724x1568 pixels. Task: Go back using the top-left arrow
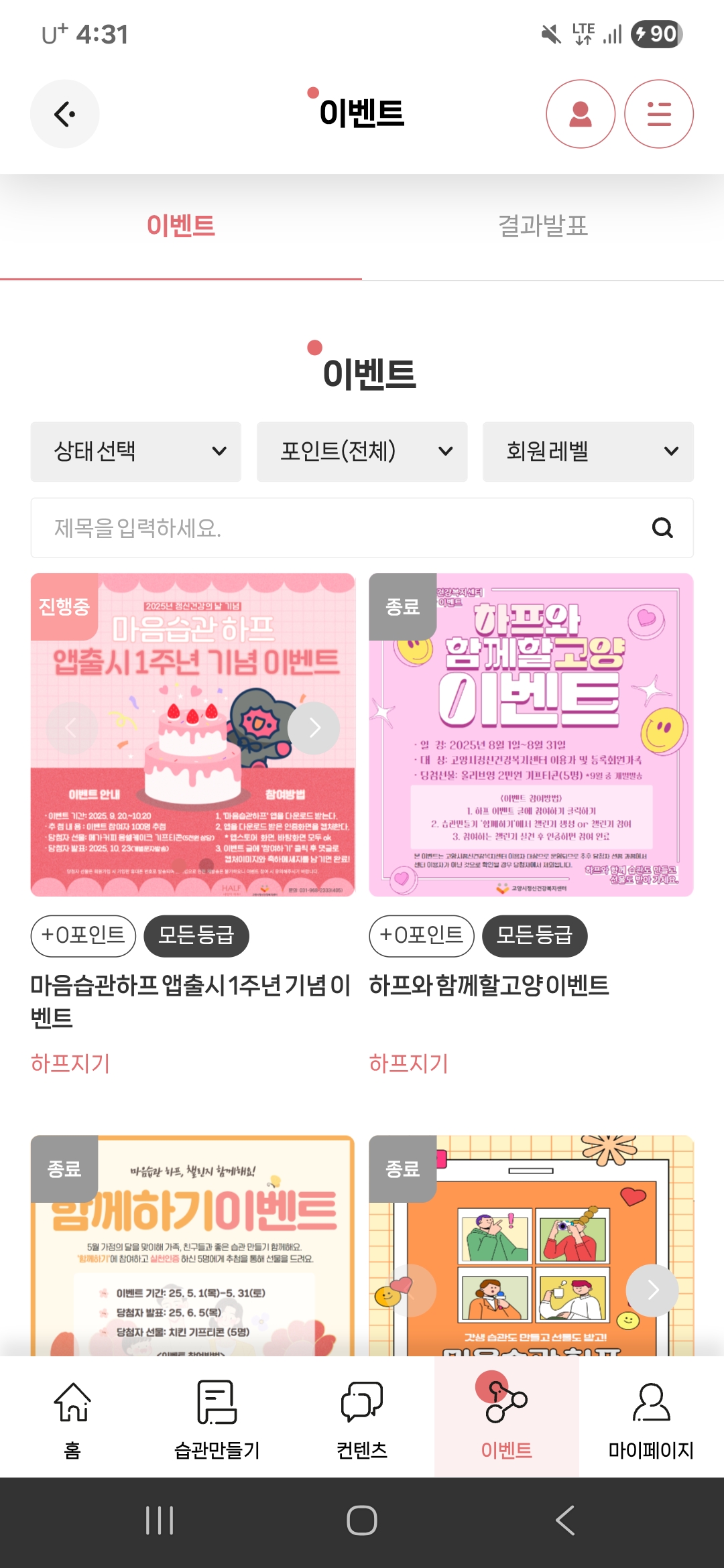pyautogui.click(x=64, y=114)
